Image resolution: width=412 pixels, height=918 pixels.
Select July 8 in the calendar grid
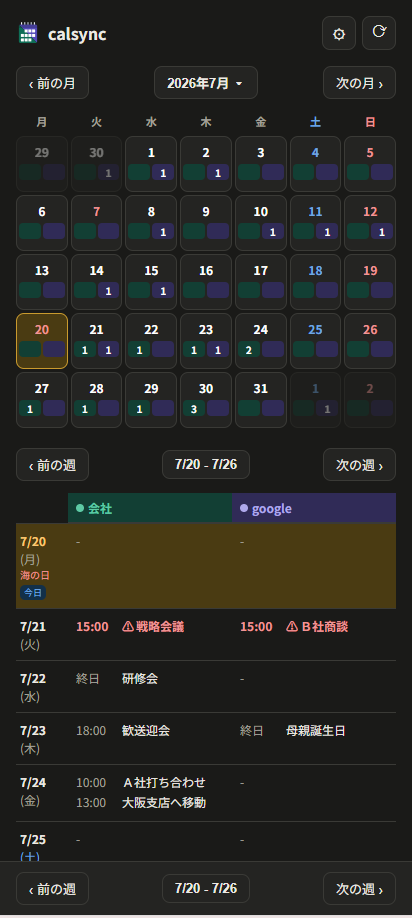pyautogui.click(x=151, y=223)
